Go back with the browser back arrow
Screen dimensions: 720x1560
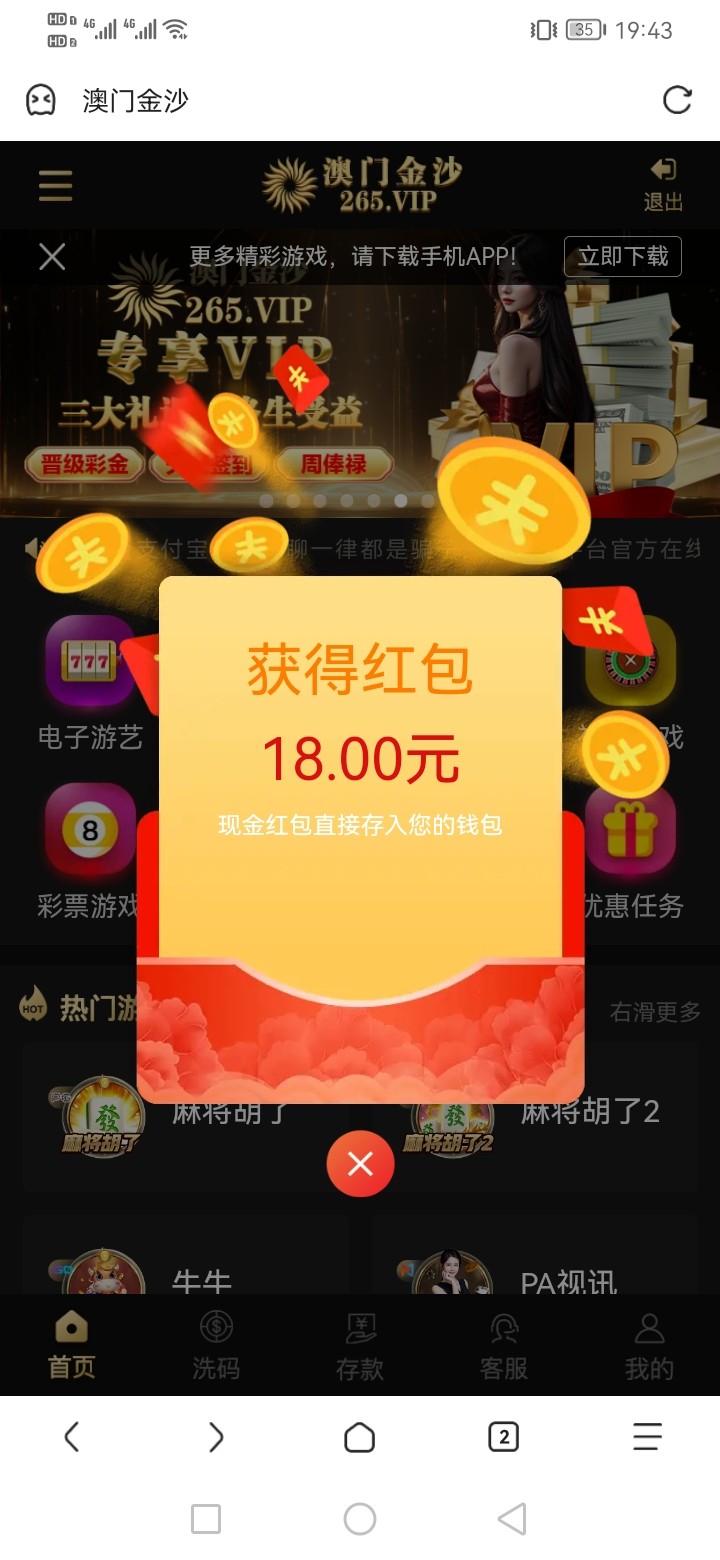pos(72,1437)
